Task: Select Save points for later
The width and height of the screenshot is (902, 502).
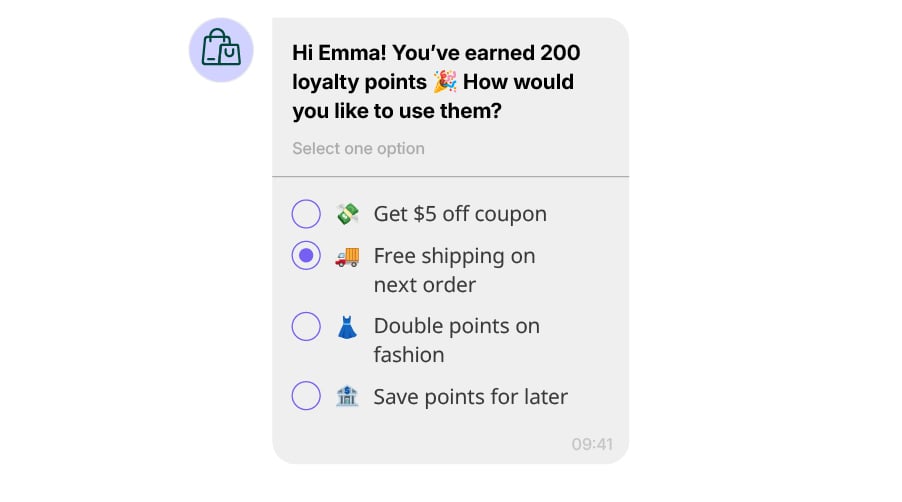Action: [306, 396]
